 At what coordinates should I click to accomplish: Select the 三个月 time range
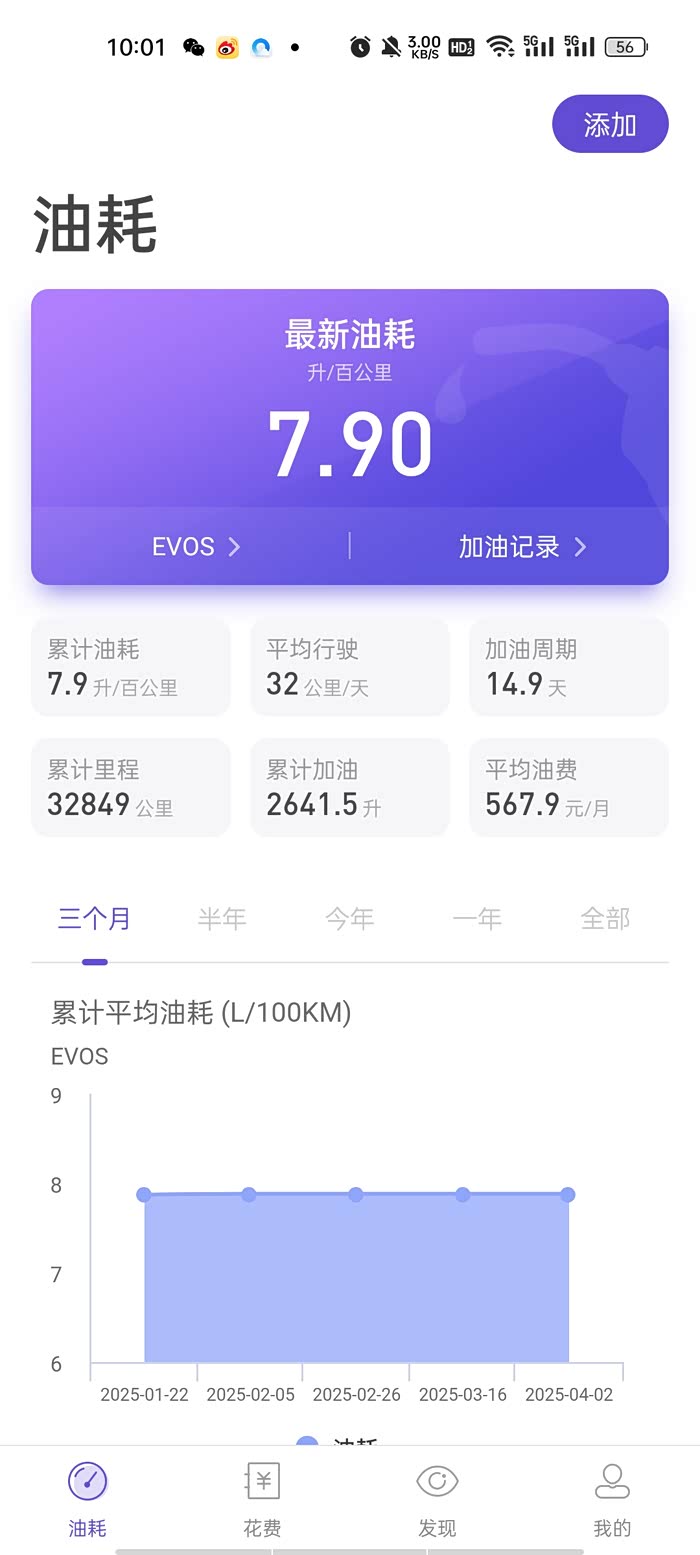(x=94, y=919)
